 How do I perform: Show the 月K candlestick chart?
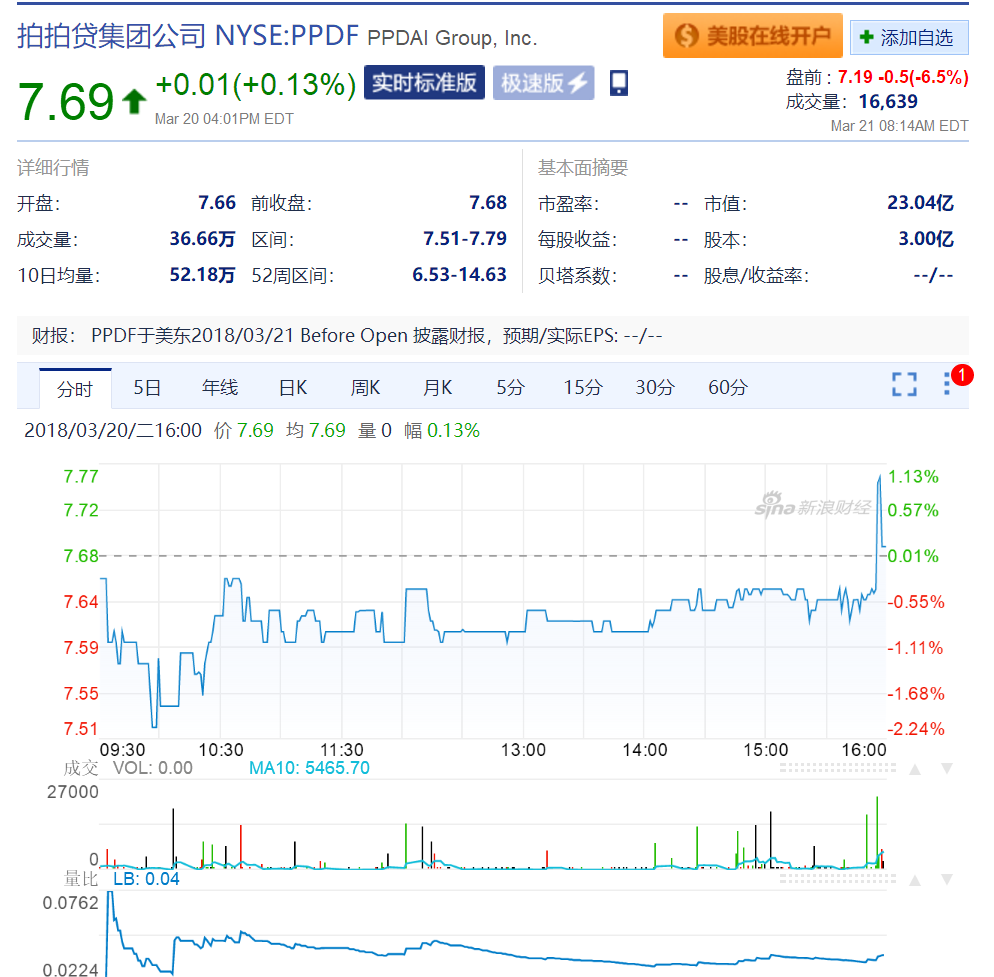437,388
